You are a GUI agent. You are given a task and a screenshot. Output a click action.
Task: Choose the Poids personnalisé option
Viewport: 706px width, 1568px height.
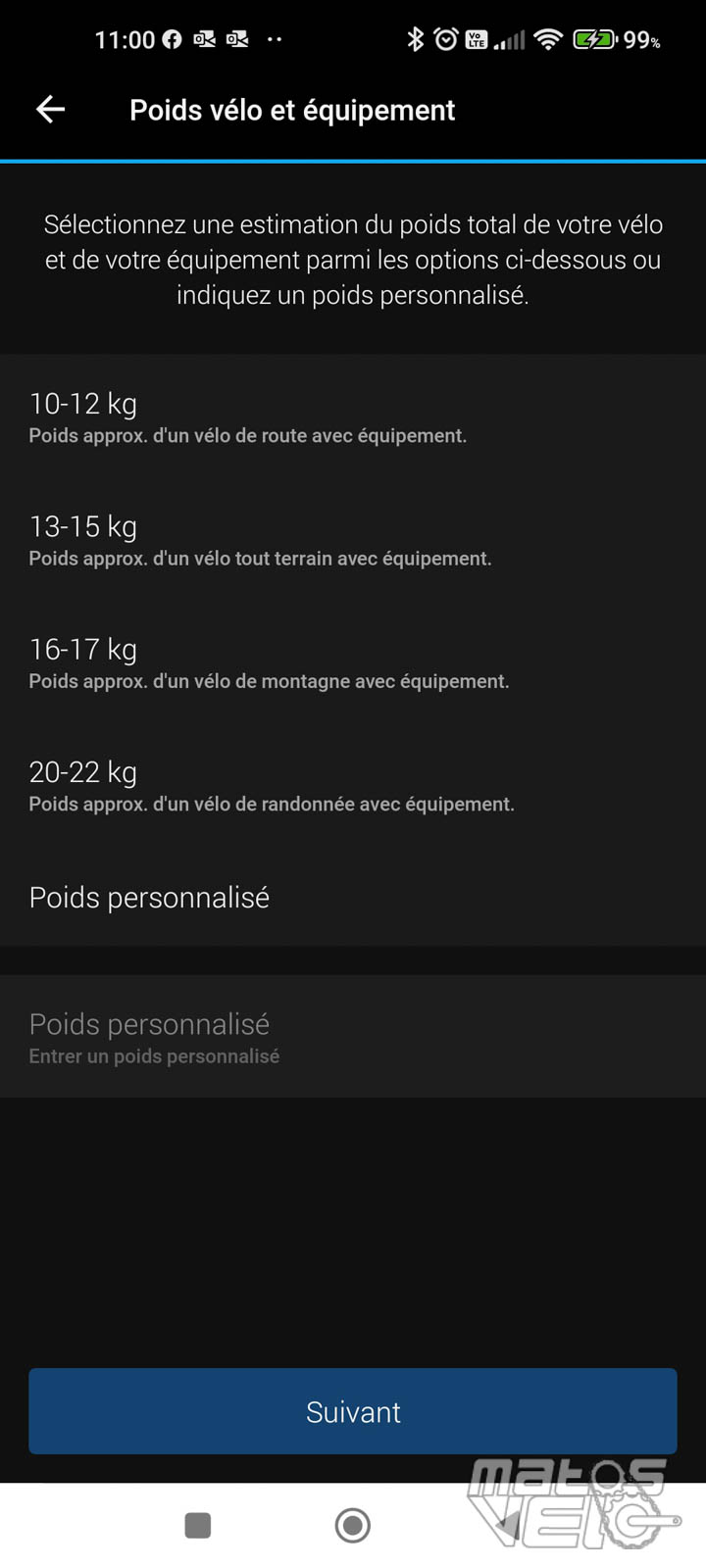click(353, 897)
